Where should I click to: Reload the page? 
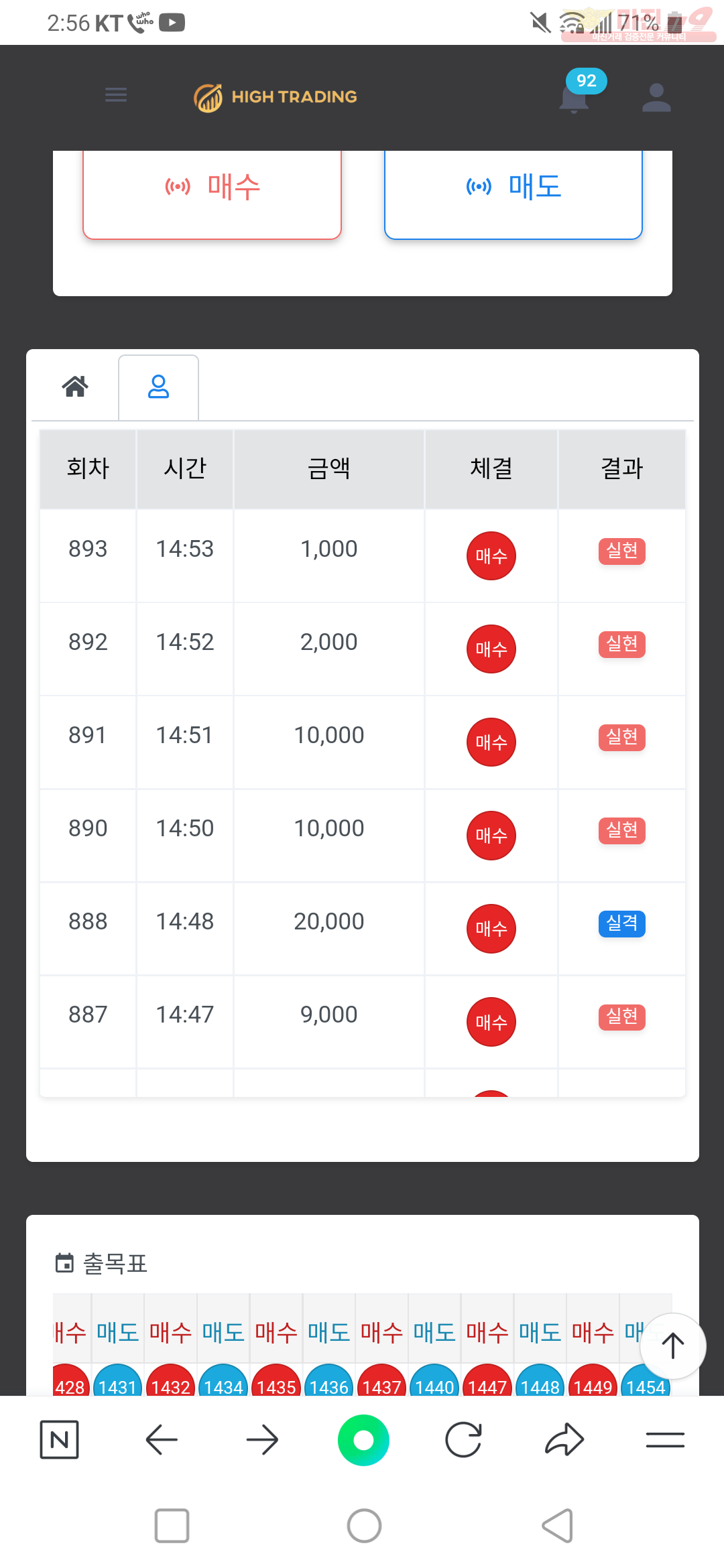click(464, 1439)
